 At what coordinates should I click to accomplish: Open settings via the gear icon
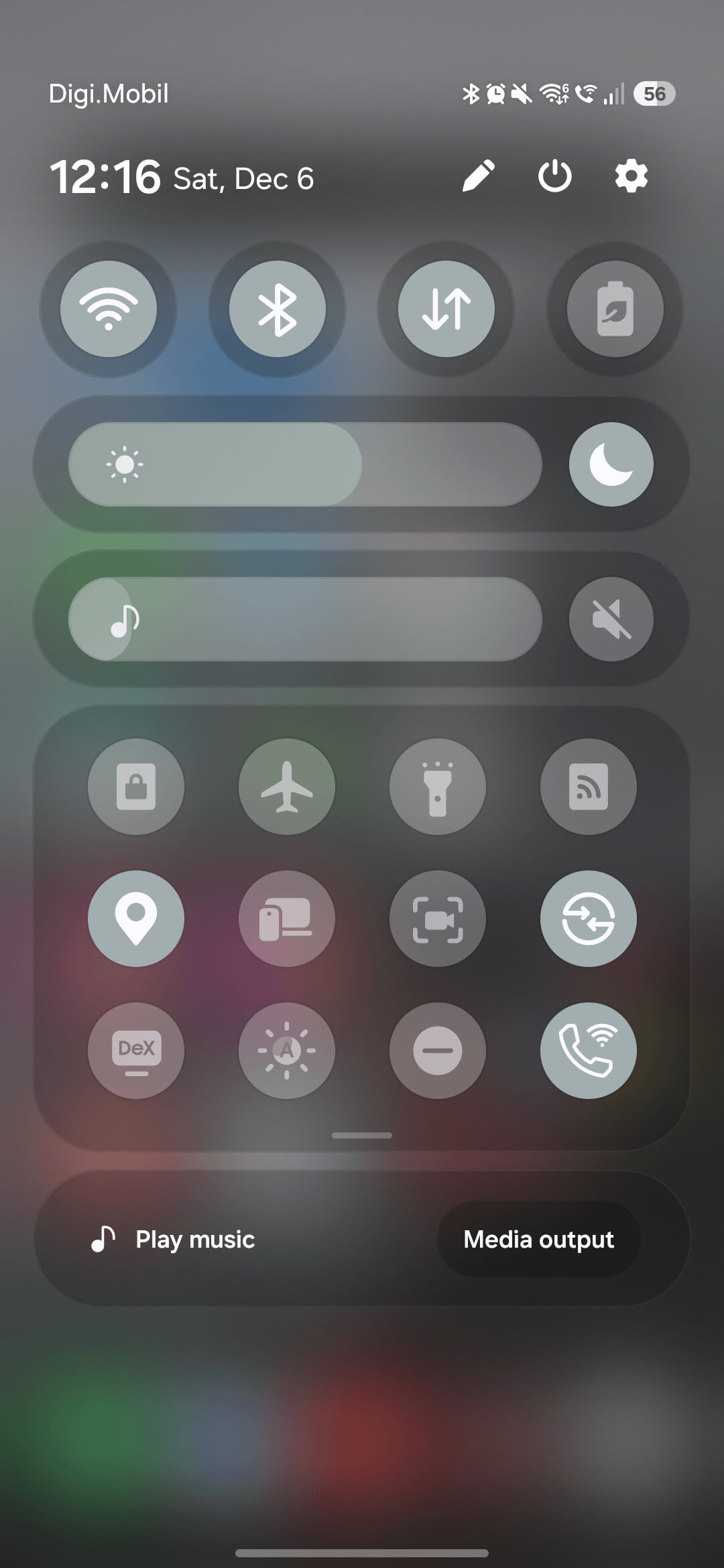(631, 176)
